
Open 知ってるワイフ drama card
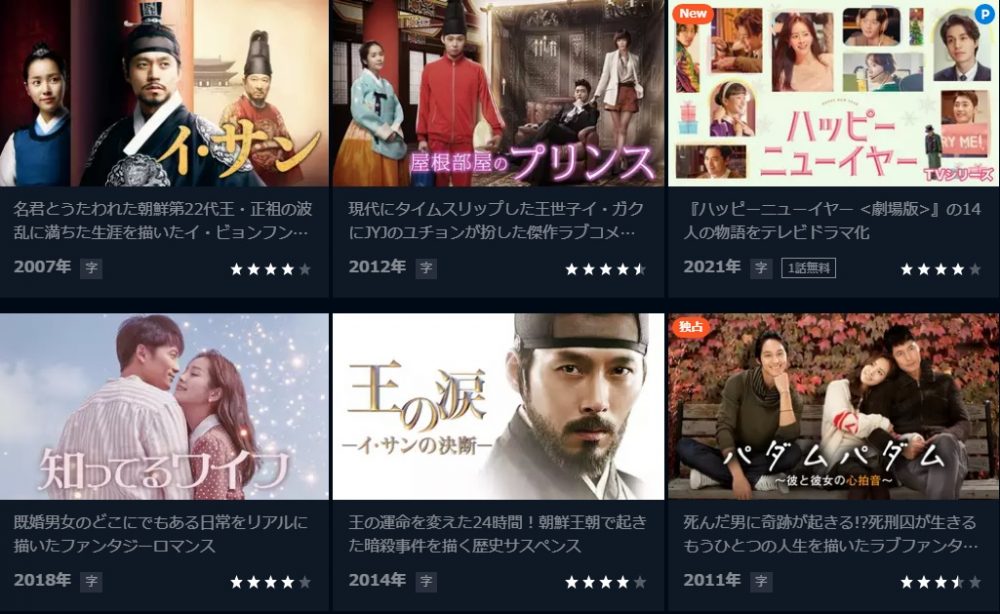pyautogui.click(x=164, y=407)
